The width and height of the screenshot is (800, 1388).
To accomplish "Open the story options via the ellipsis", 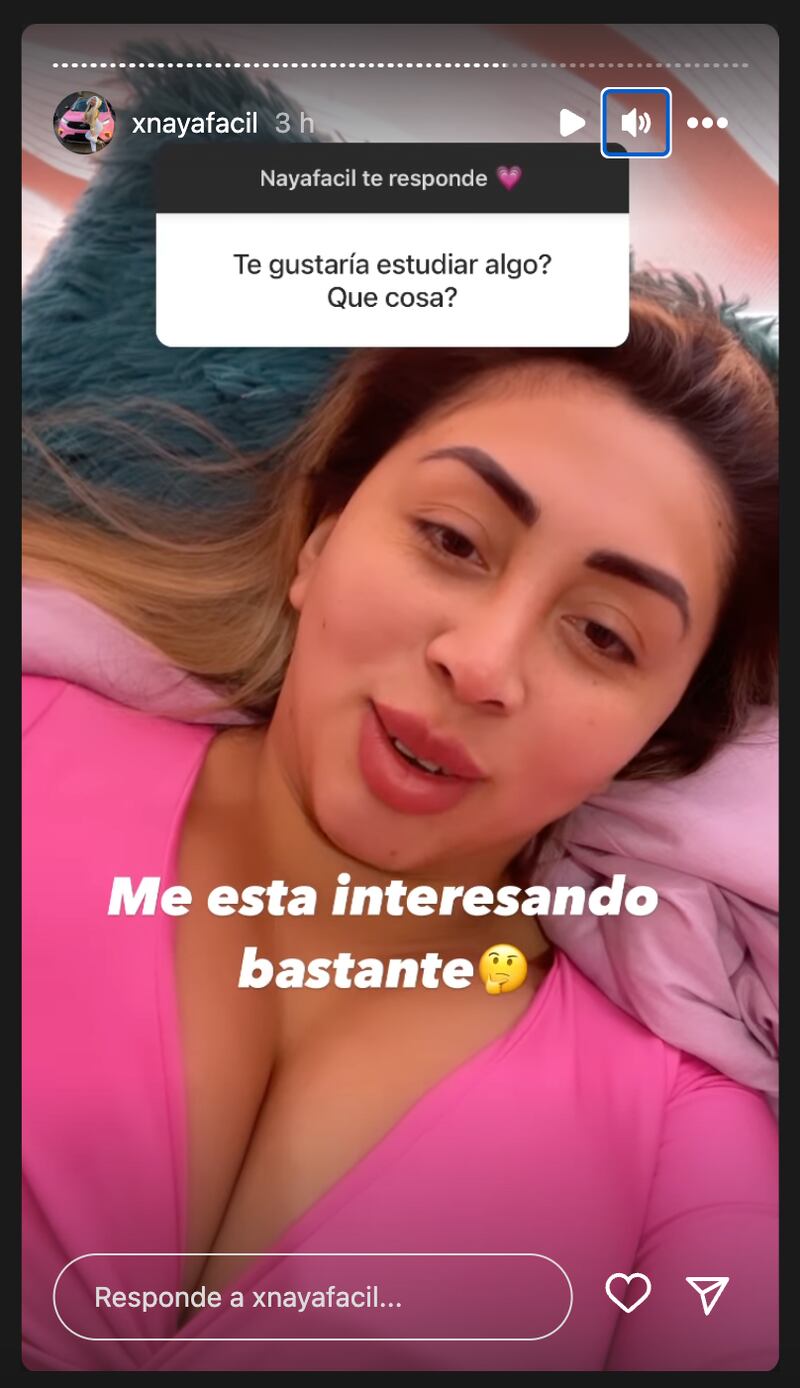I will (707, 123).
